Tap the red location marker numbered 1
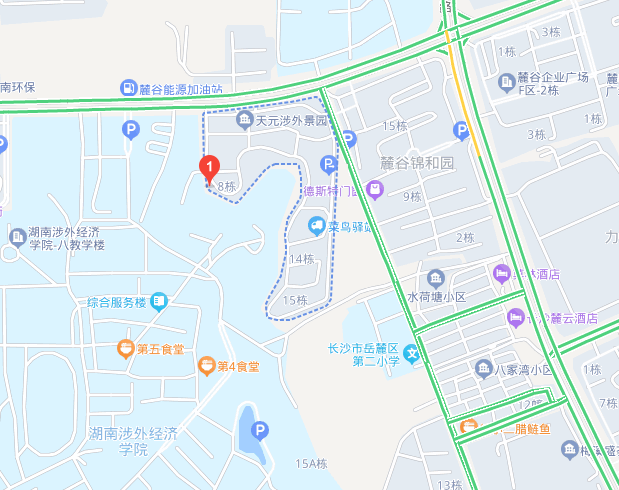This screenshot has width=619, height=490. point(210,168)
